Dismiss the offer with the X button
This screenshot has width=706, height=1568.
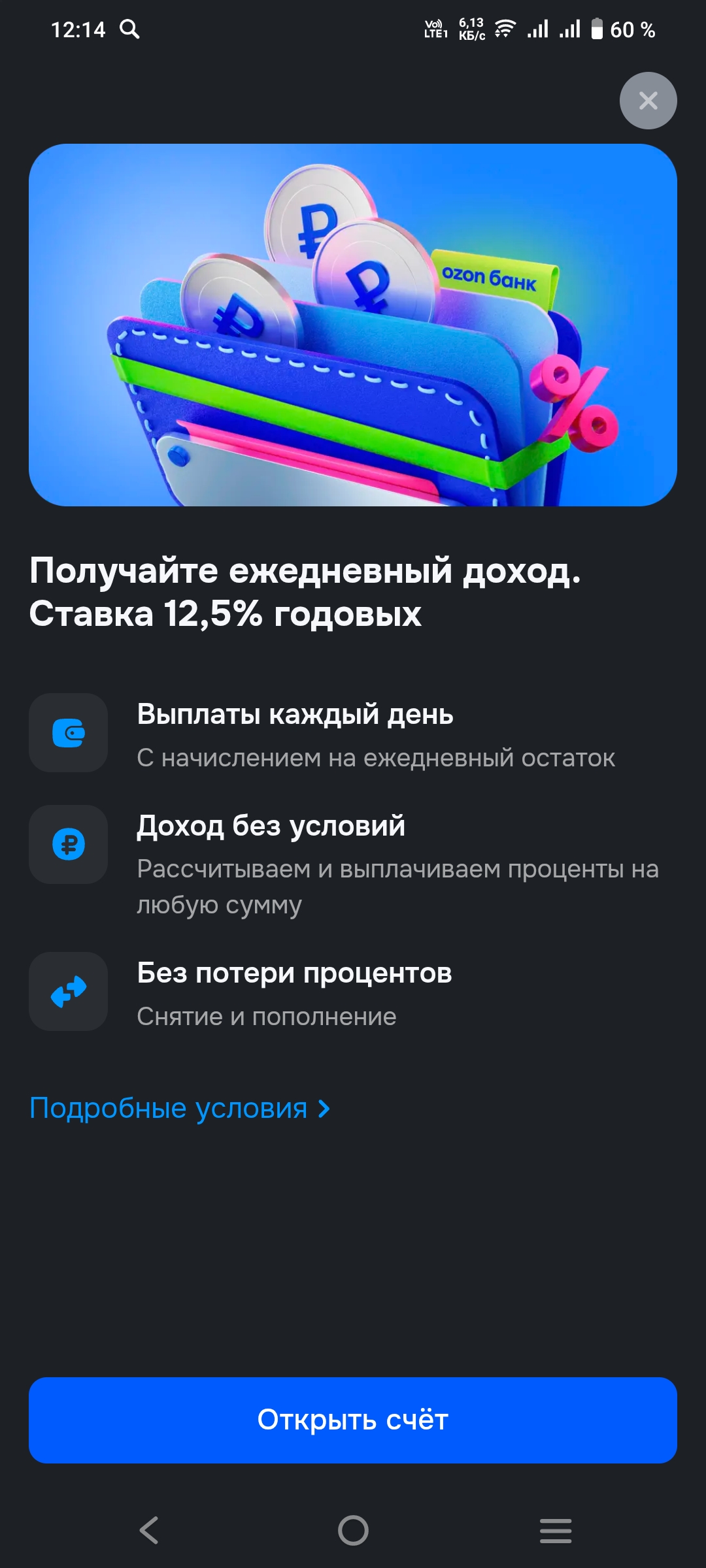pos(648,101)
